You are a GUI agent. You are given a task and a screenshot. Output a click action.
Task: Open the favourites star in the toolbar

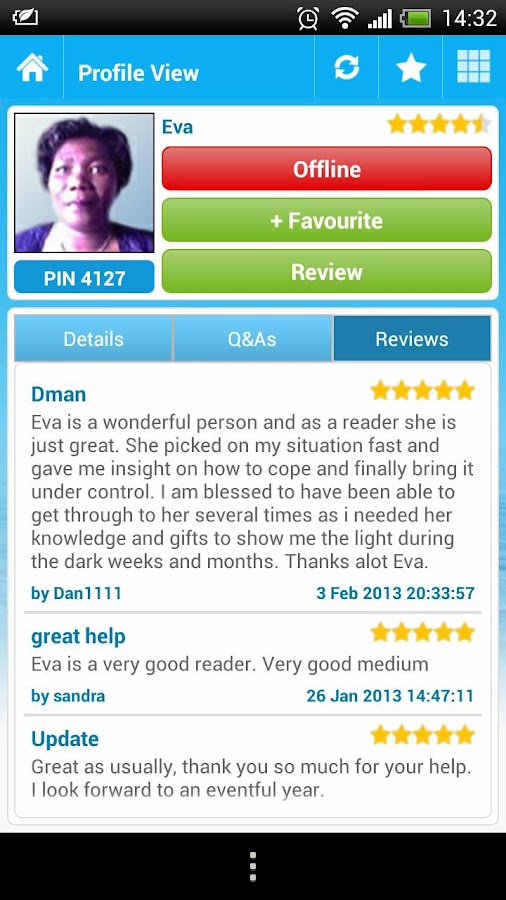click(x=411, y=68)
